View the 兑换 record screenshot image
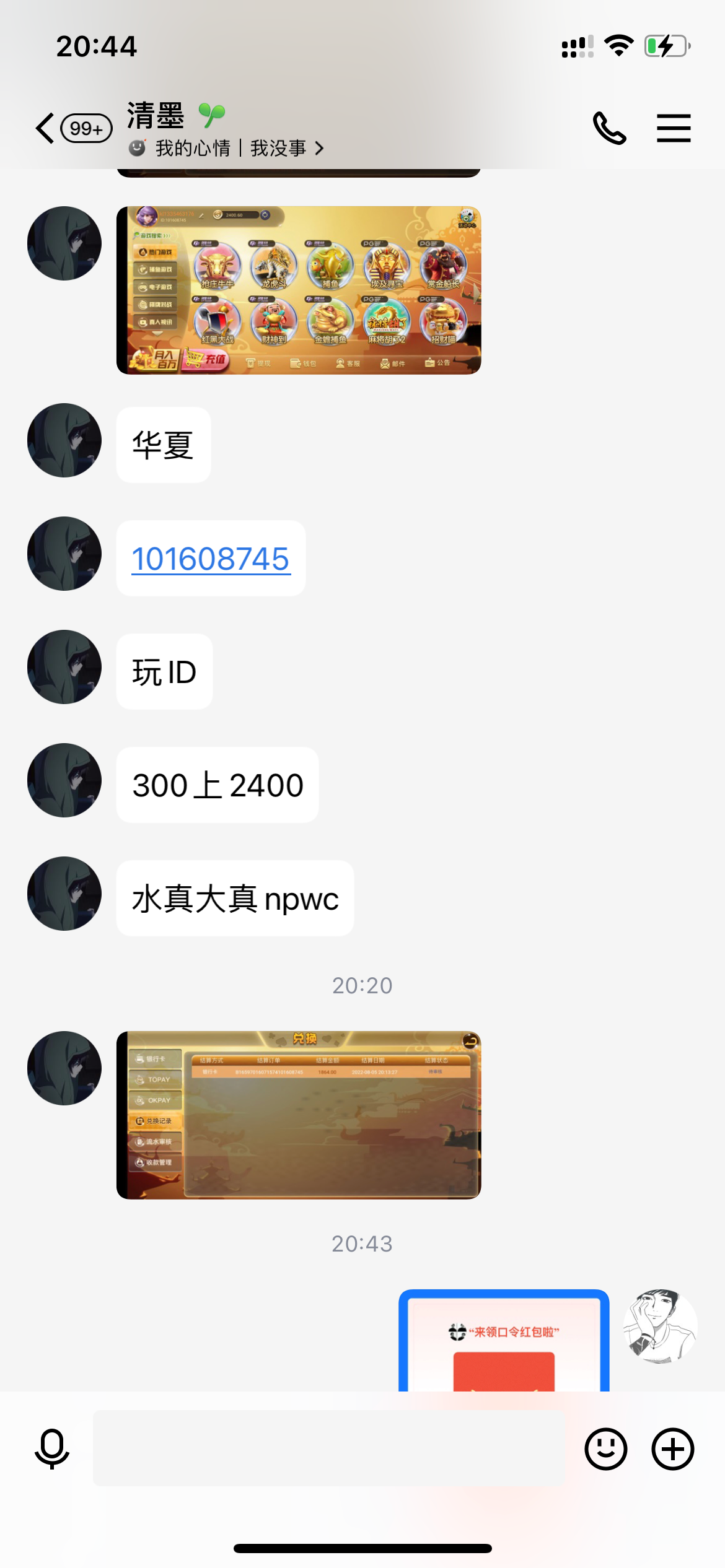 299,1115
